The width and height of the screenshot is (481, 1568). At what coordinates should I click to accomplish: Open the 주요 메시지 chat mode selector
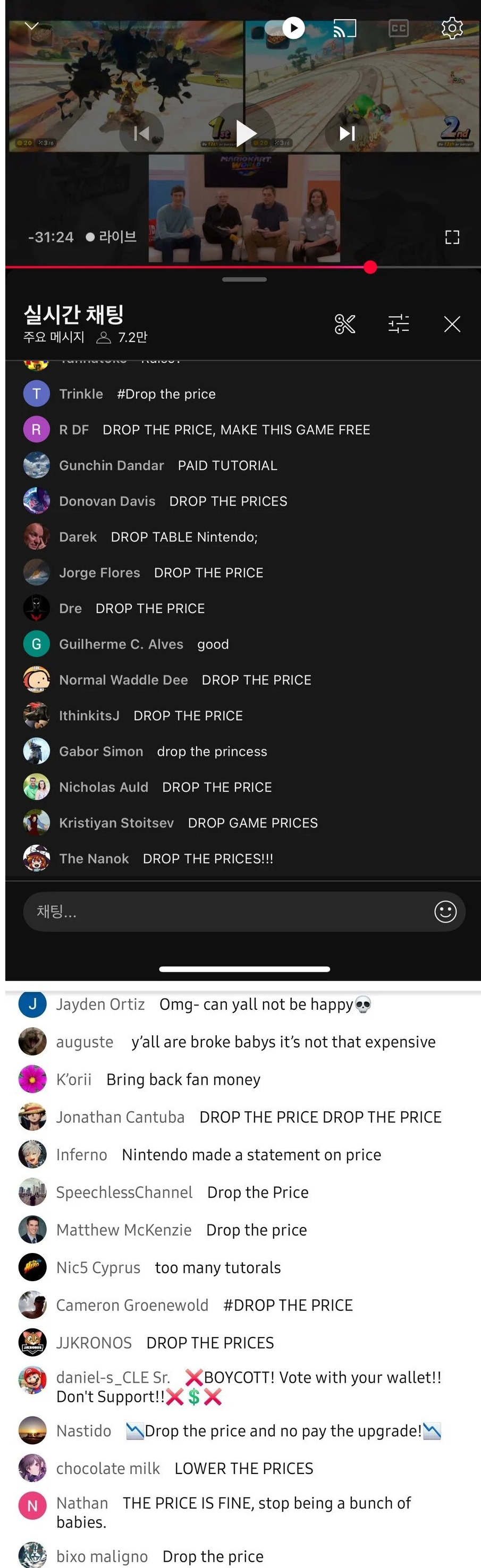tap(54, 337)
